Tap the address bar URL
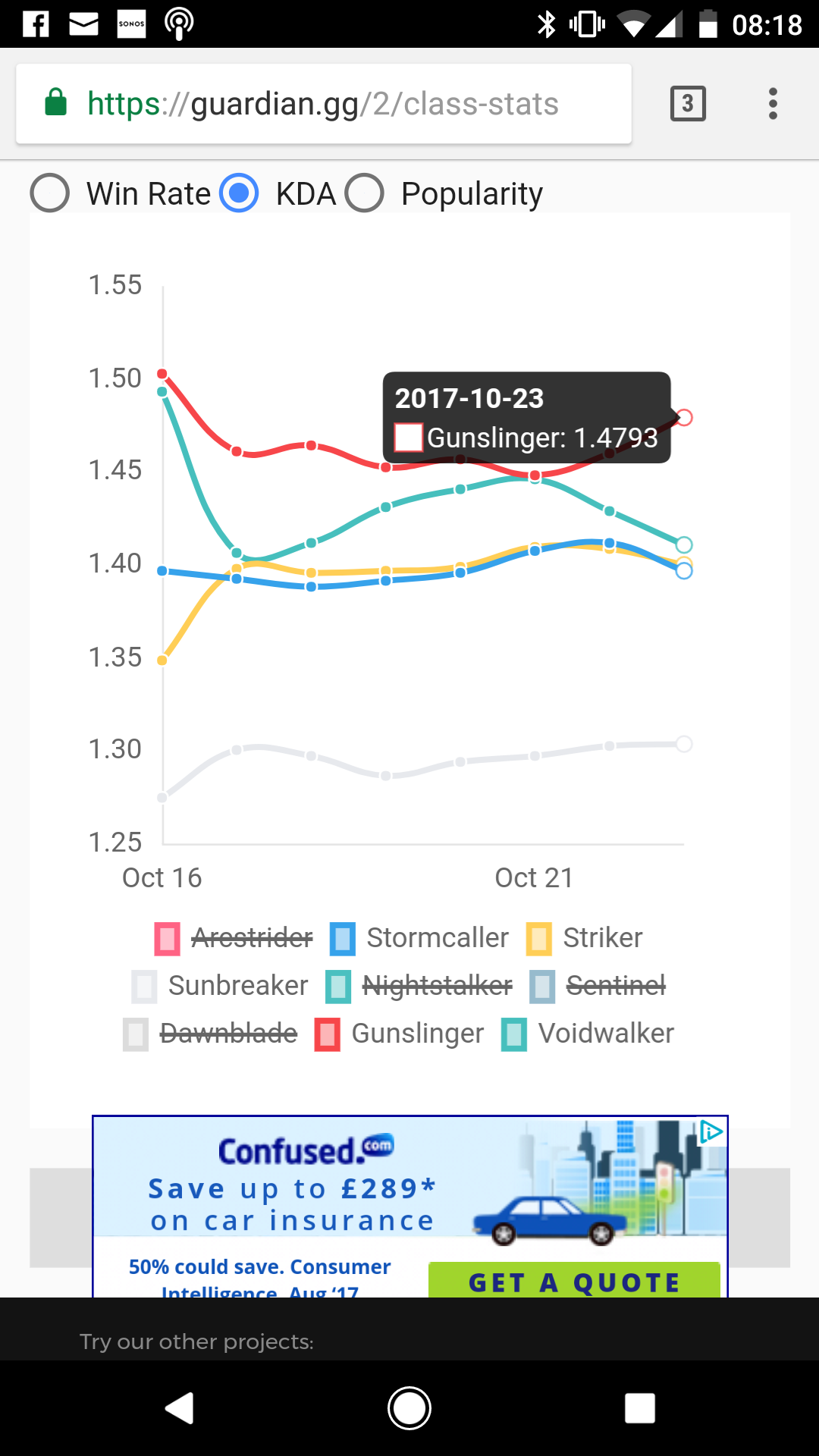The width and height of the screenshot is (819, 1456). (x=323, y=104)
